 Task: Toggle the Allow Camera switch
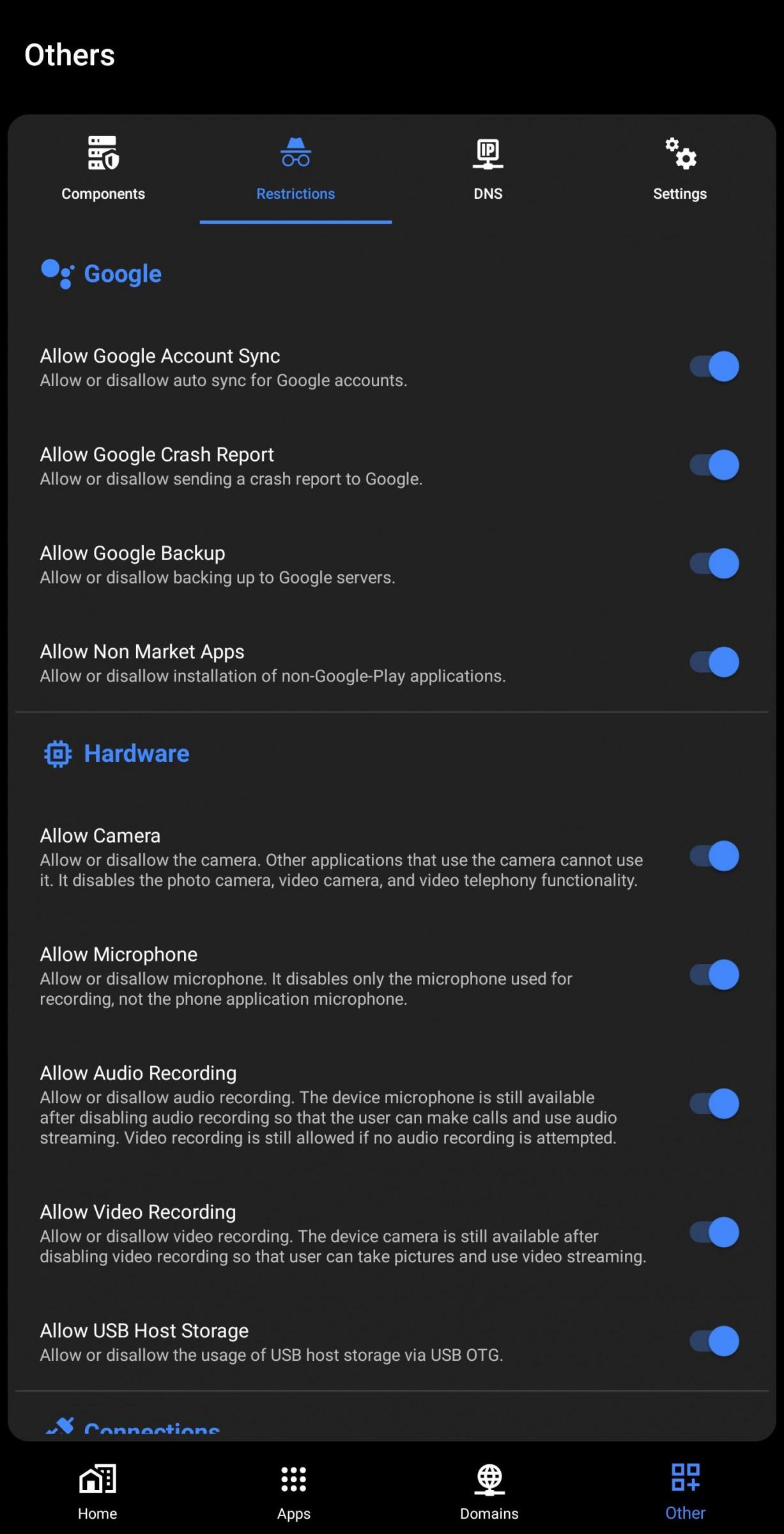coord(714,856)
